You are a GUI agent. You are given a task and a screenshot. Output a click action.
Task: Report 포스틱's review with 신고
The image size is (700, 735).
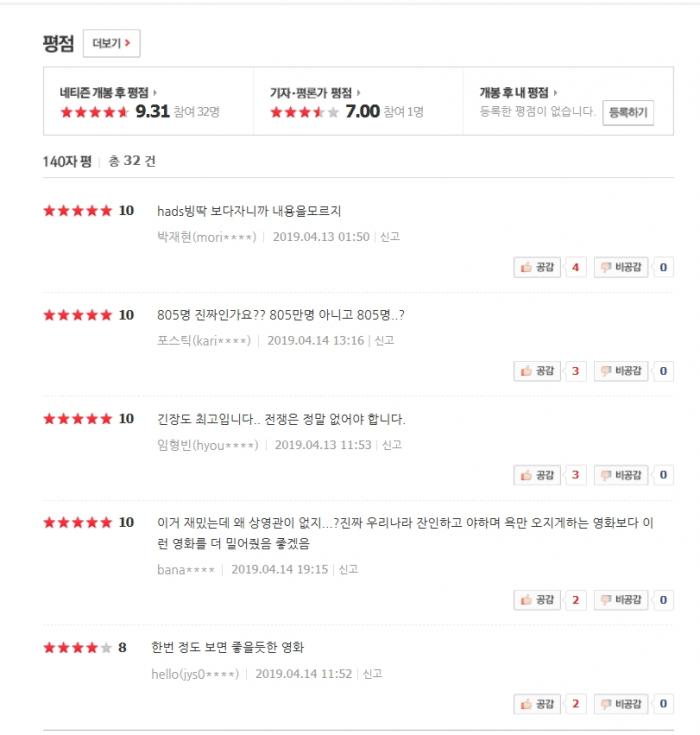click(384, 341)
